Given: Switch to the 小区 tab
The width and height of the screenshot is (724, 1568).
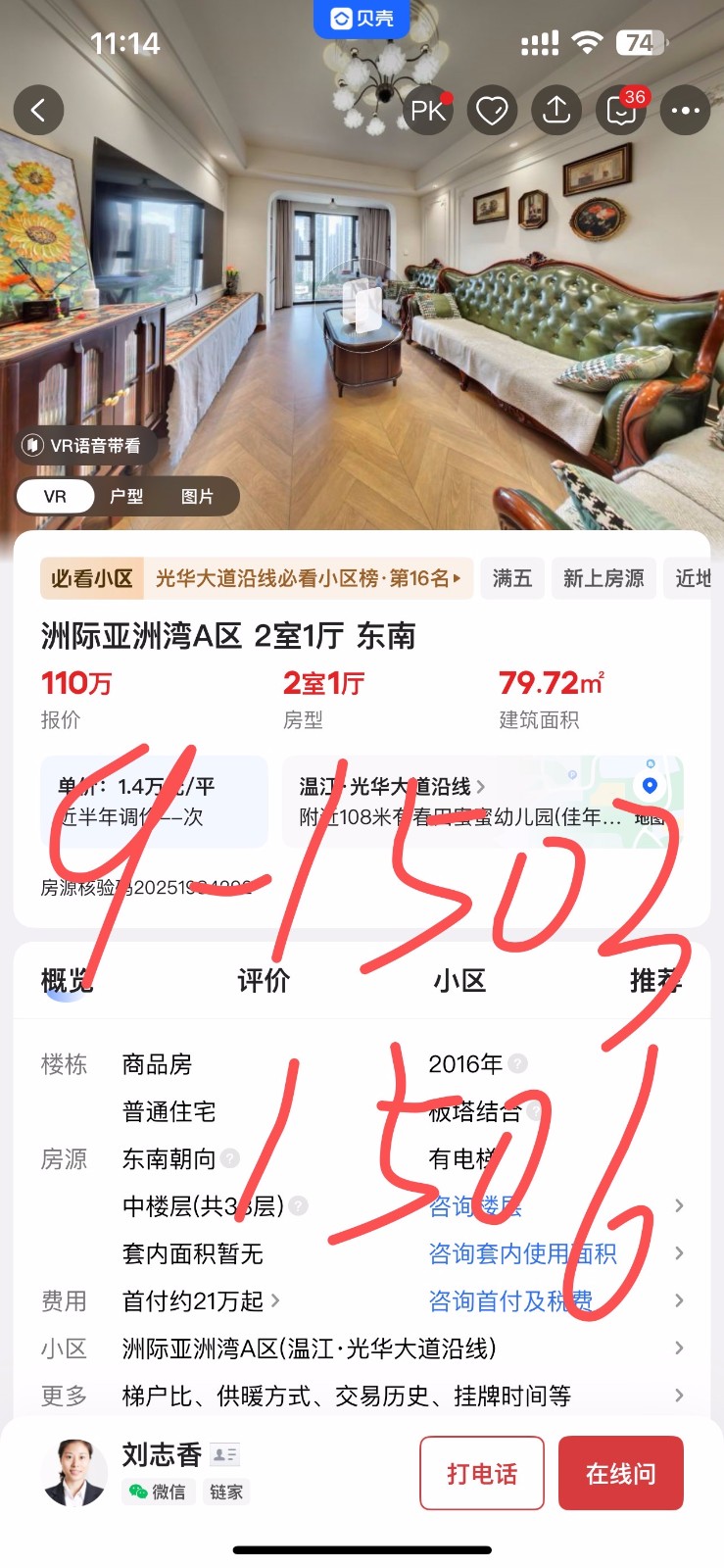Looking at the screenshot, I should tap(459, 980).
